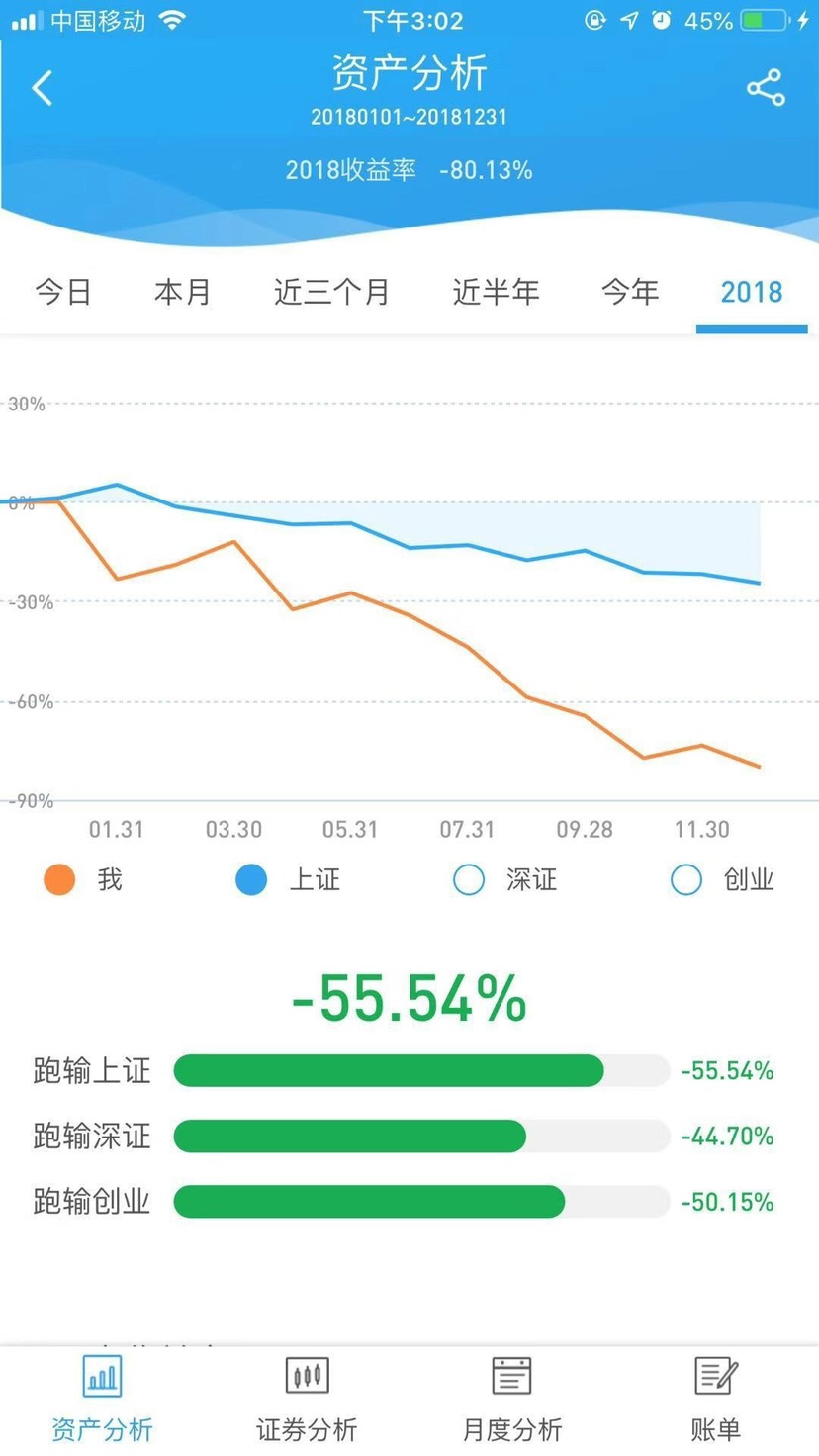Switch to the 账单 tab

coord(716,1399)
